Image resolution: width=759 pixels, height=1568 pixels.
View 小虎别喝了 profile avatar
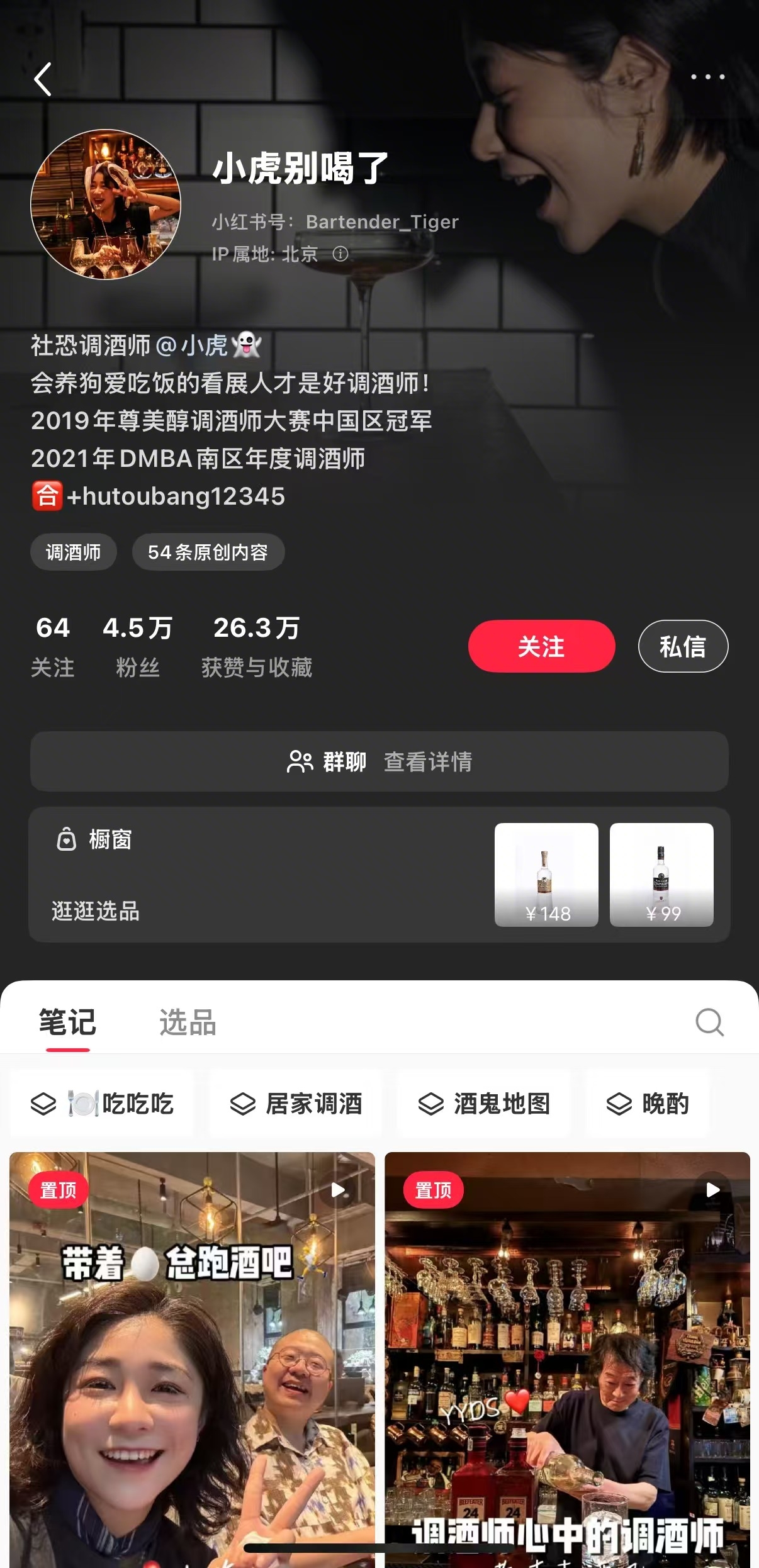(106, 204)
